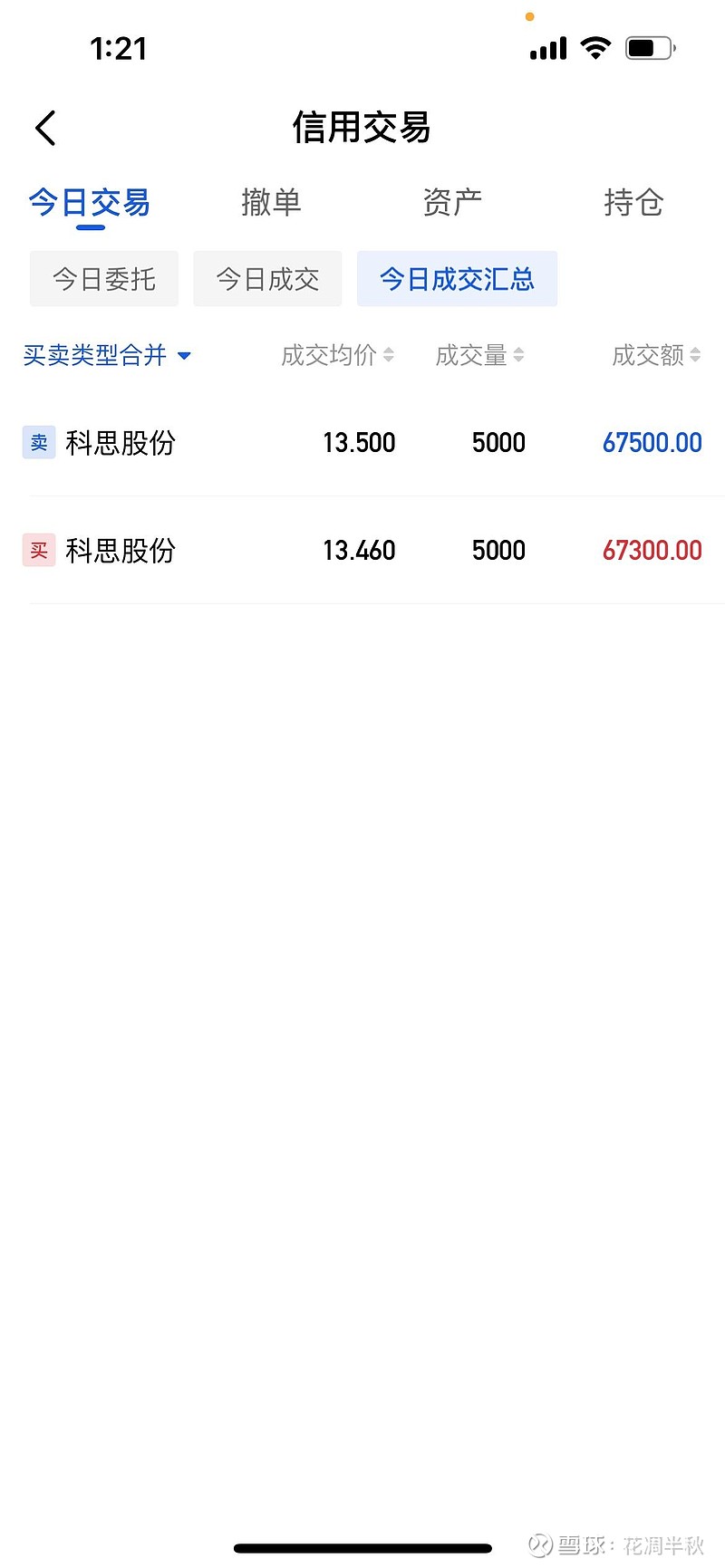Go back from 信用交易 page
Viewport: 725px width, 1568px height.
(x=46, y=128)
